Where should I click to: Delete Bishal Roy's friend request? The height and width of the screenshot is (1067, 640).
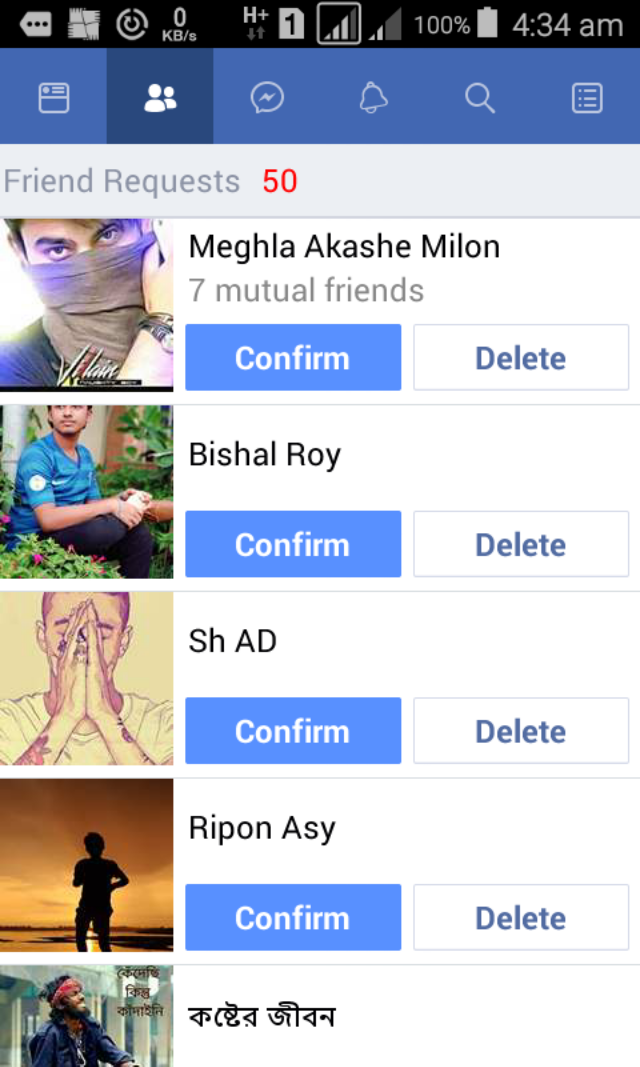521,545
